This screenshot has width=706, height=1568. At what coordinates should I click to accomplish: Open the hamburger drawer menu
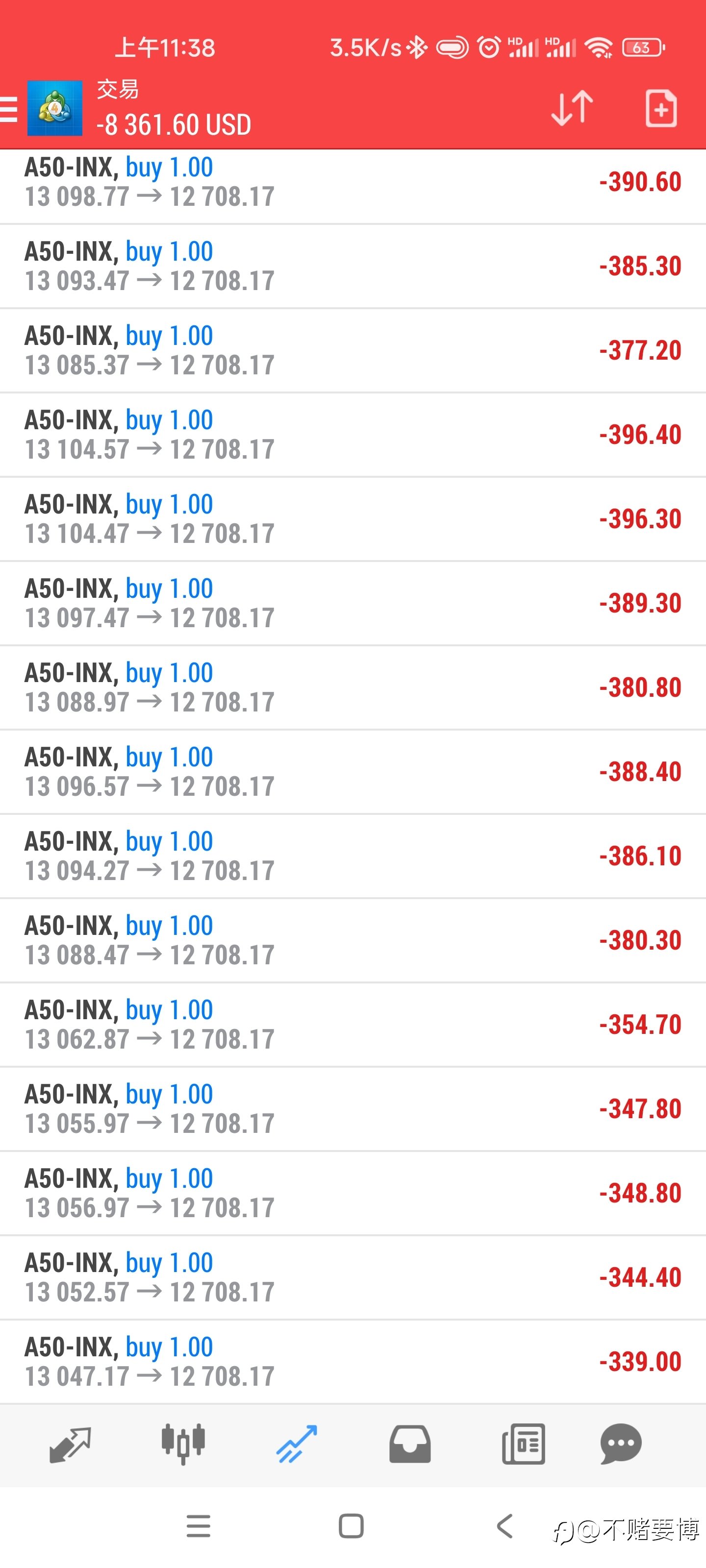tap(8, 110)
